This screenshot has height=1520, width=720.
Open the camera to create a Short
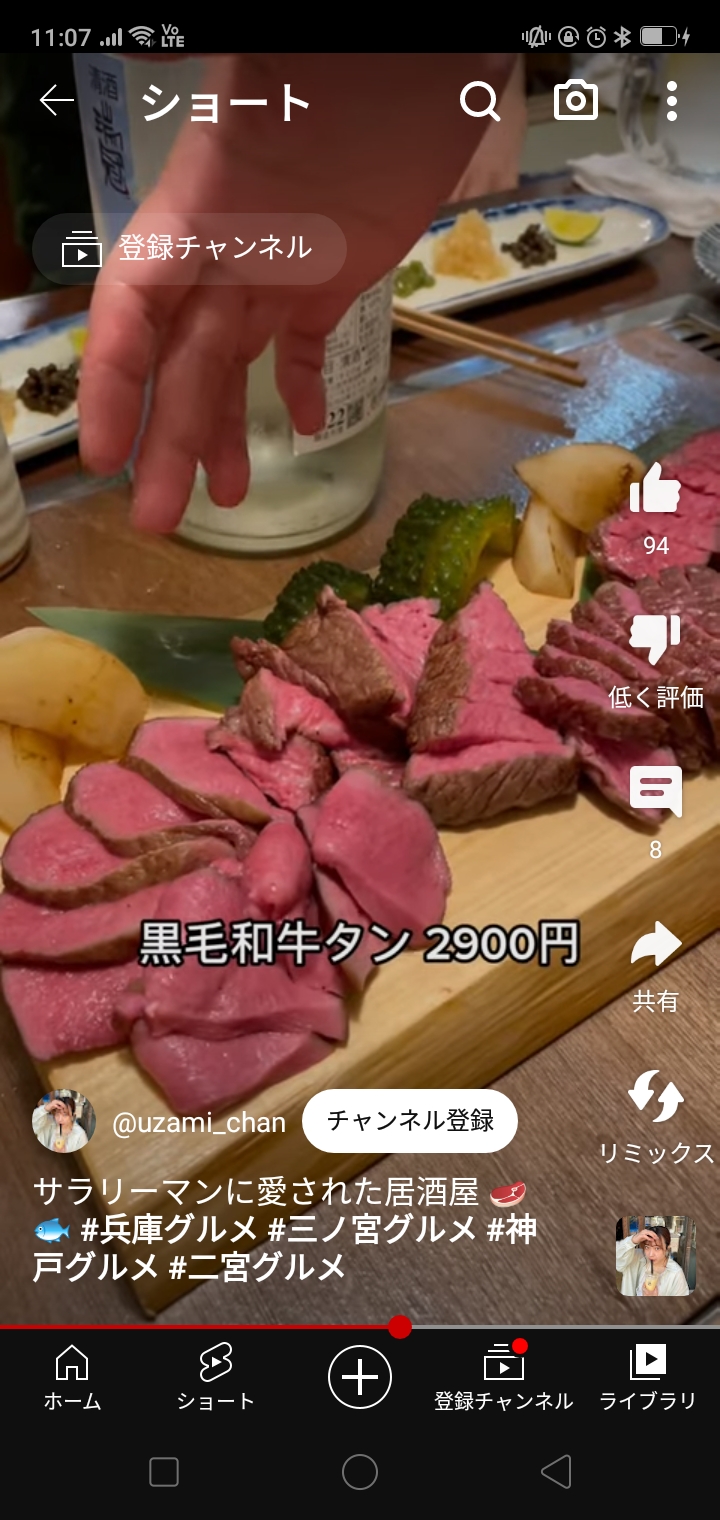576,101
